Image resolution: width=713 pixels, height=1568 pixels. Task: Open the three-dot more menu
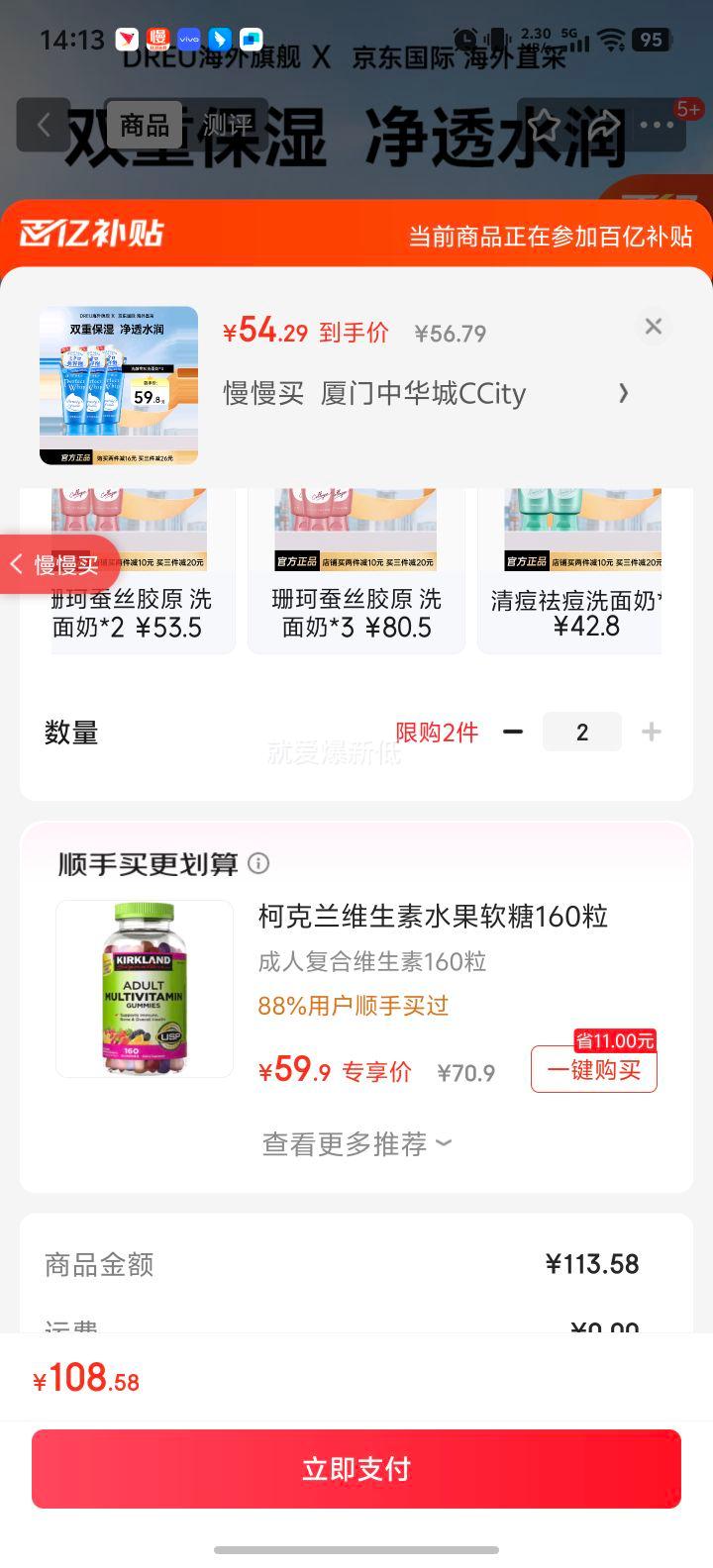(x=657, y=125)
